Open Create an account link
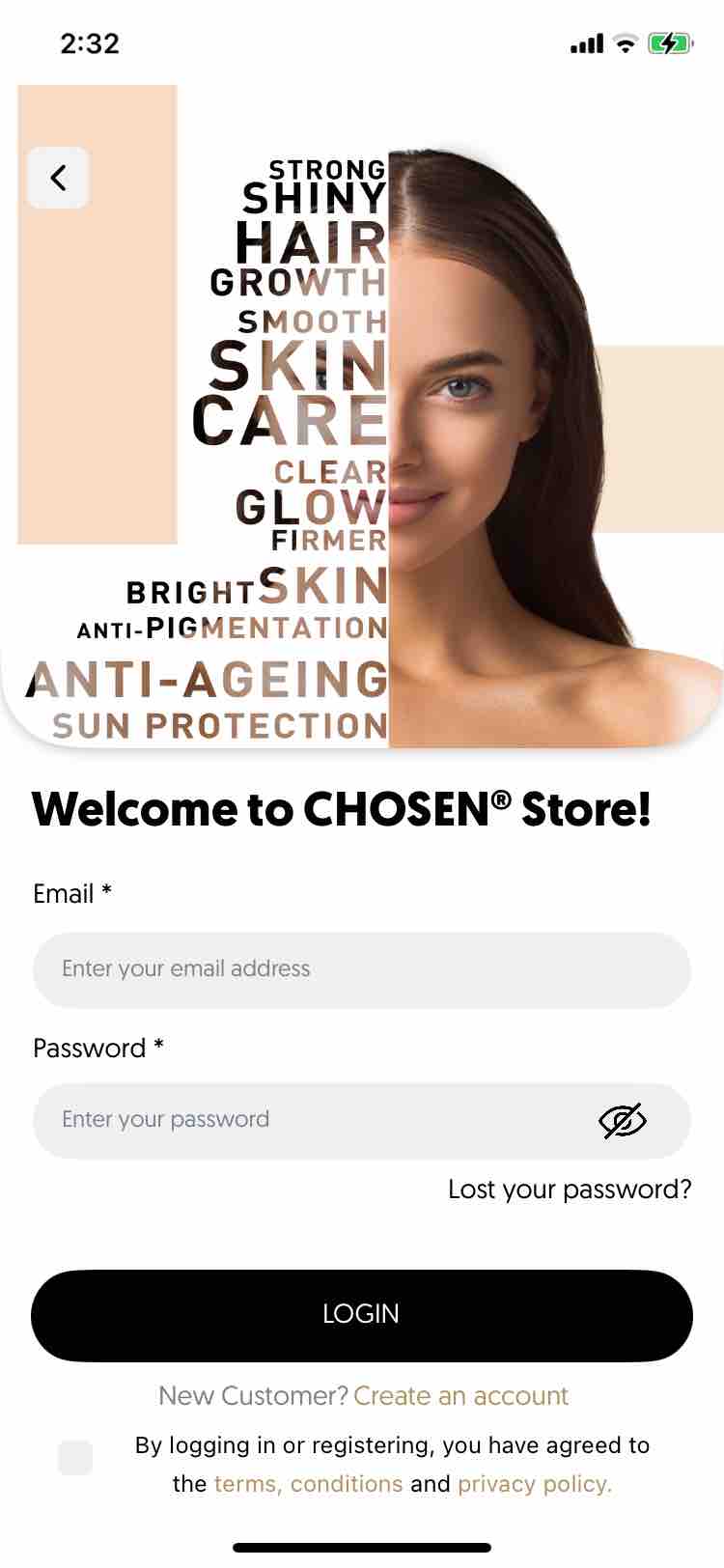This screenshot has width=724, height=1568. (x=460, y=1396)
